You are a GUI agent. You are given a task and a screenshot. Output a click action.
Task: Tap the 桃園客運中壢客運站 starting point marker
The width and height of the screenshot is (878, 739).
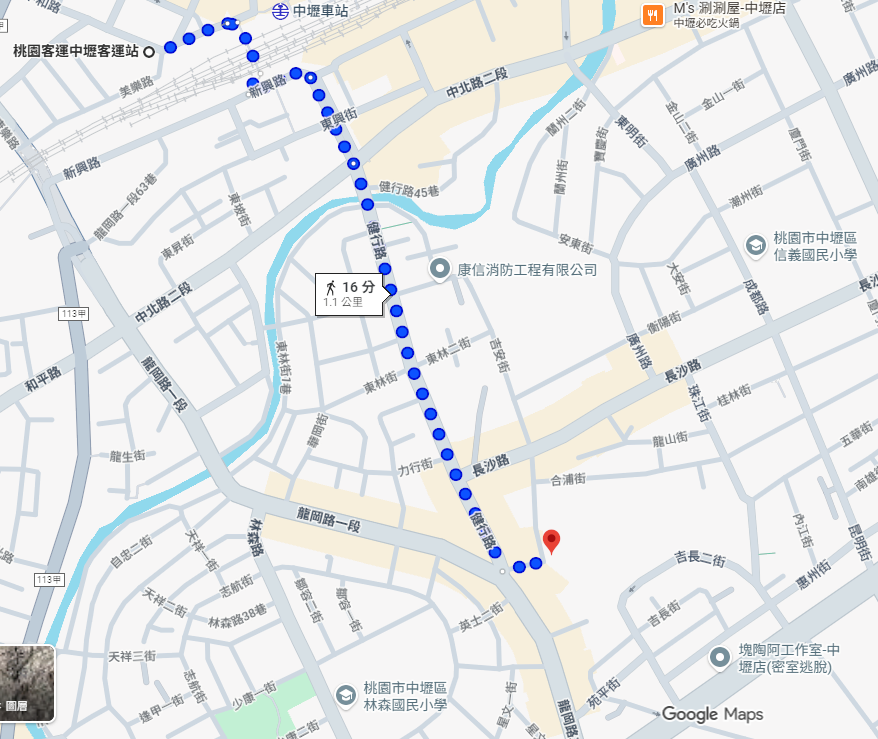point(149,50)
